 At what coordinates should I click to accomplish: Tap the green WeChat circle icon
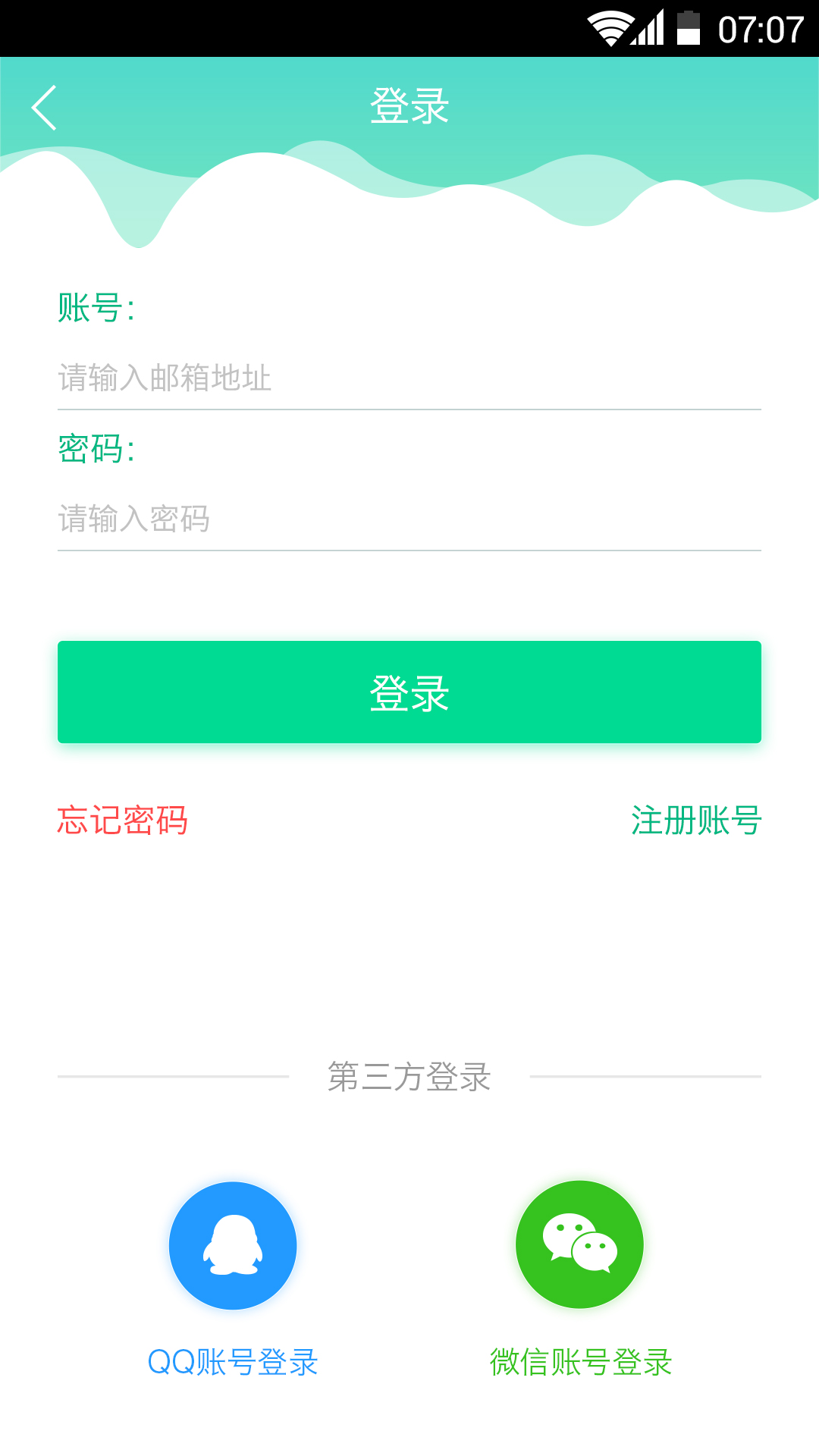[579, 1244]
